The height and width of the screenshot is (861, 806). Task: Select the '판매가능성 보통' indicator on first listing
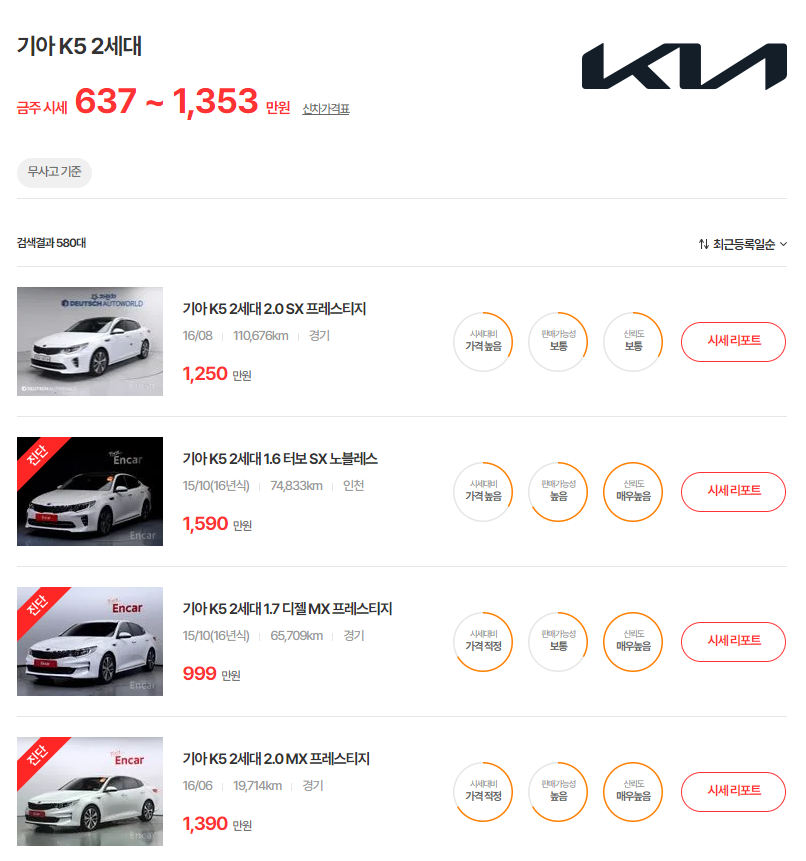coord(558,341)
